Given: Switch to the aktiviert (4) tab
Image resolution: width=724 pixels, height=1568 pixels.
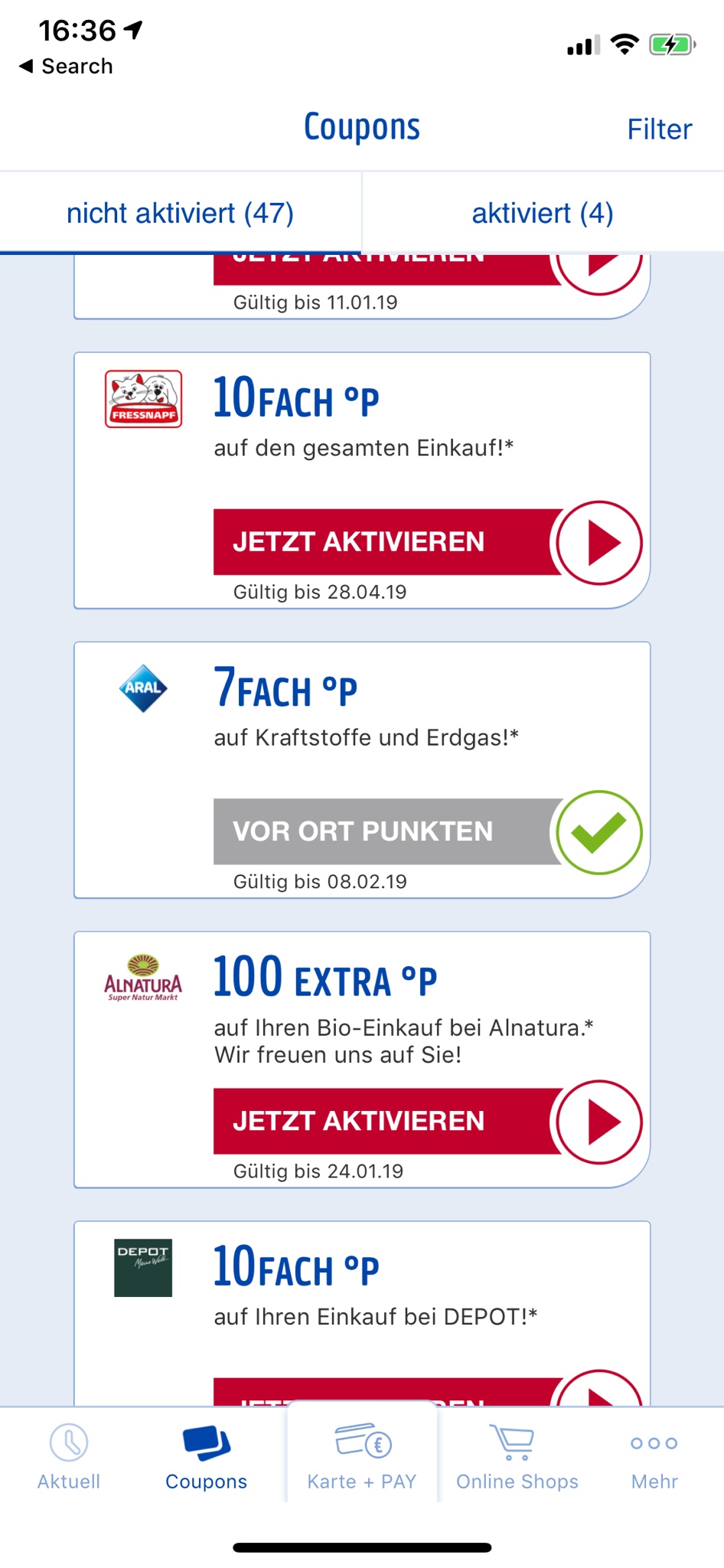Looking at the screenshot, I should pos(543,213).
